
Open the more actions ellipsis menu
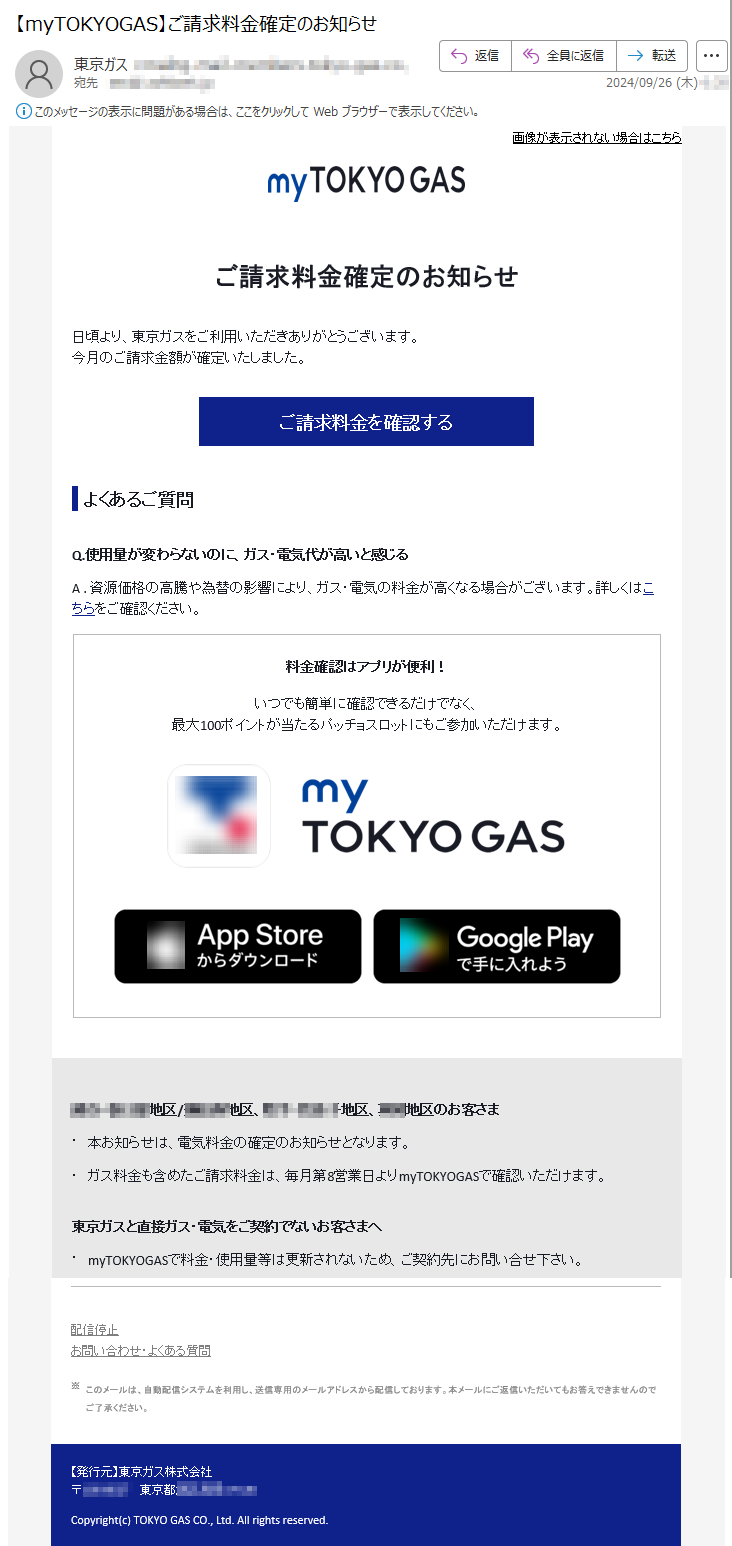click(x=712, y=56)
